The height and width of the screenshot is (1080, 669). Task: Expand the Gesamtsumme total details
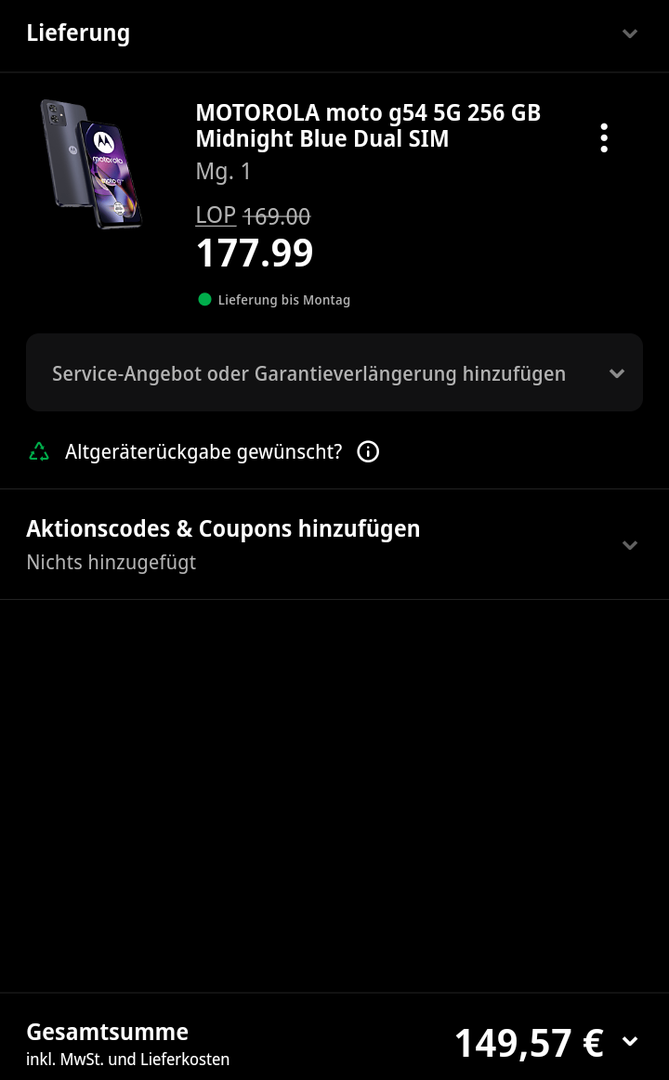tap(630, 1042)
